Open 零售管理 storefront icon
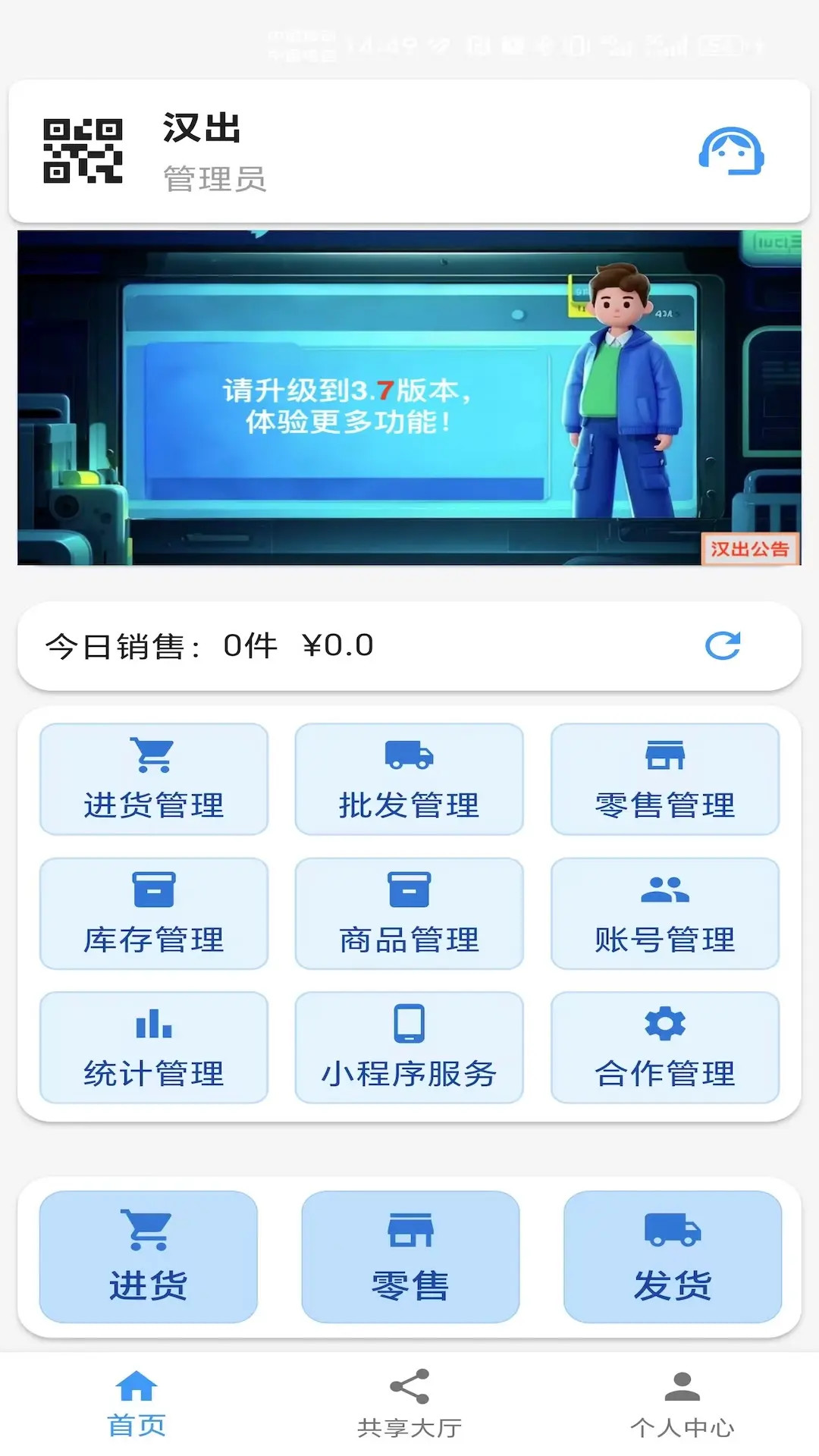 pos(665,754)
